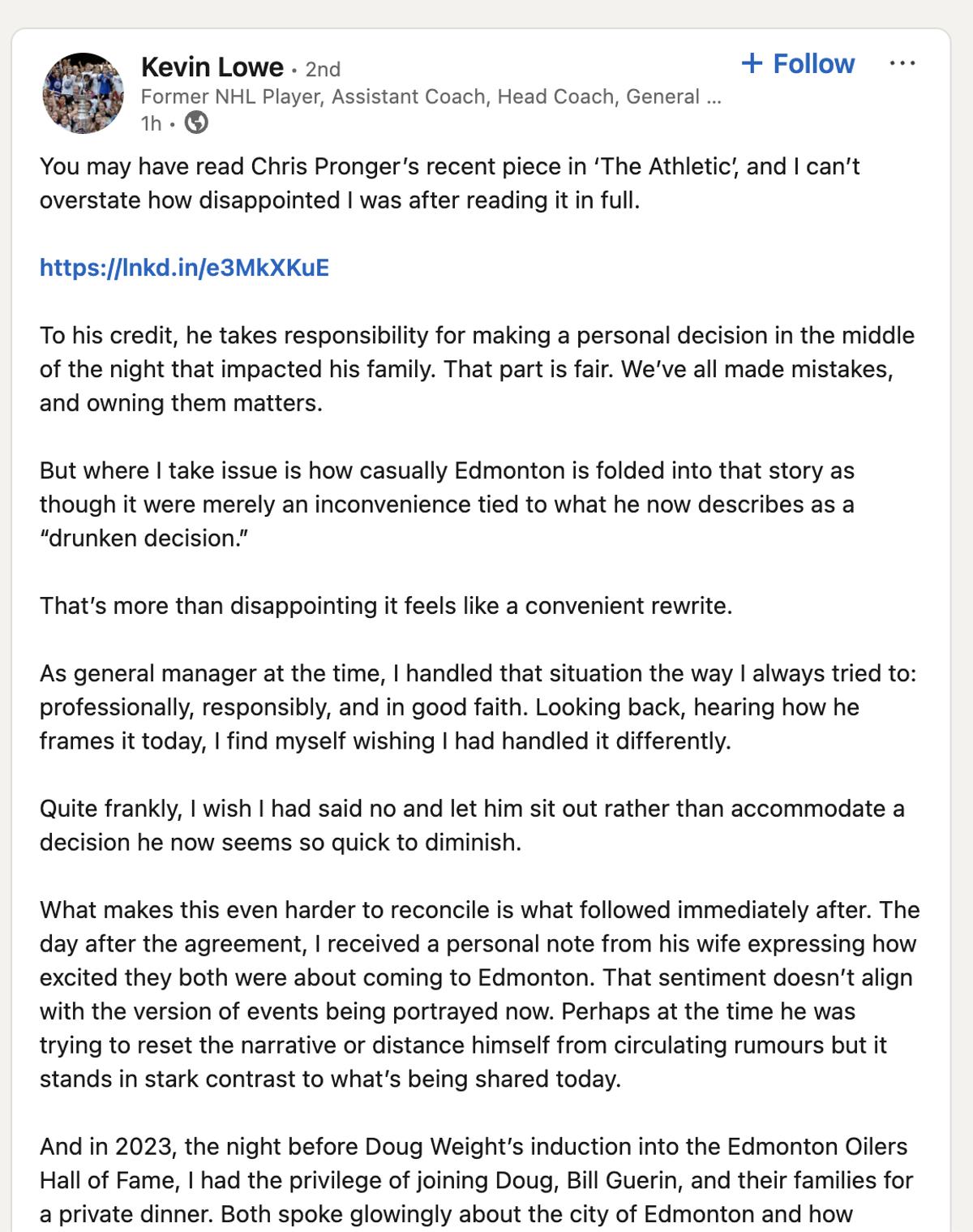
Task: Open the lnkd.in/e3MkXKuE link
Action: (x=184, y=268)
